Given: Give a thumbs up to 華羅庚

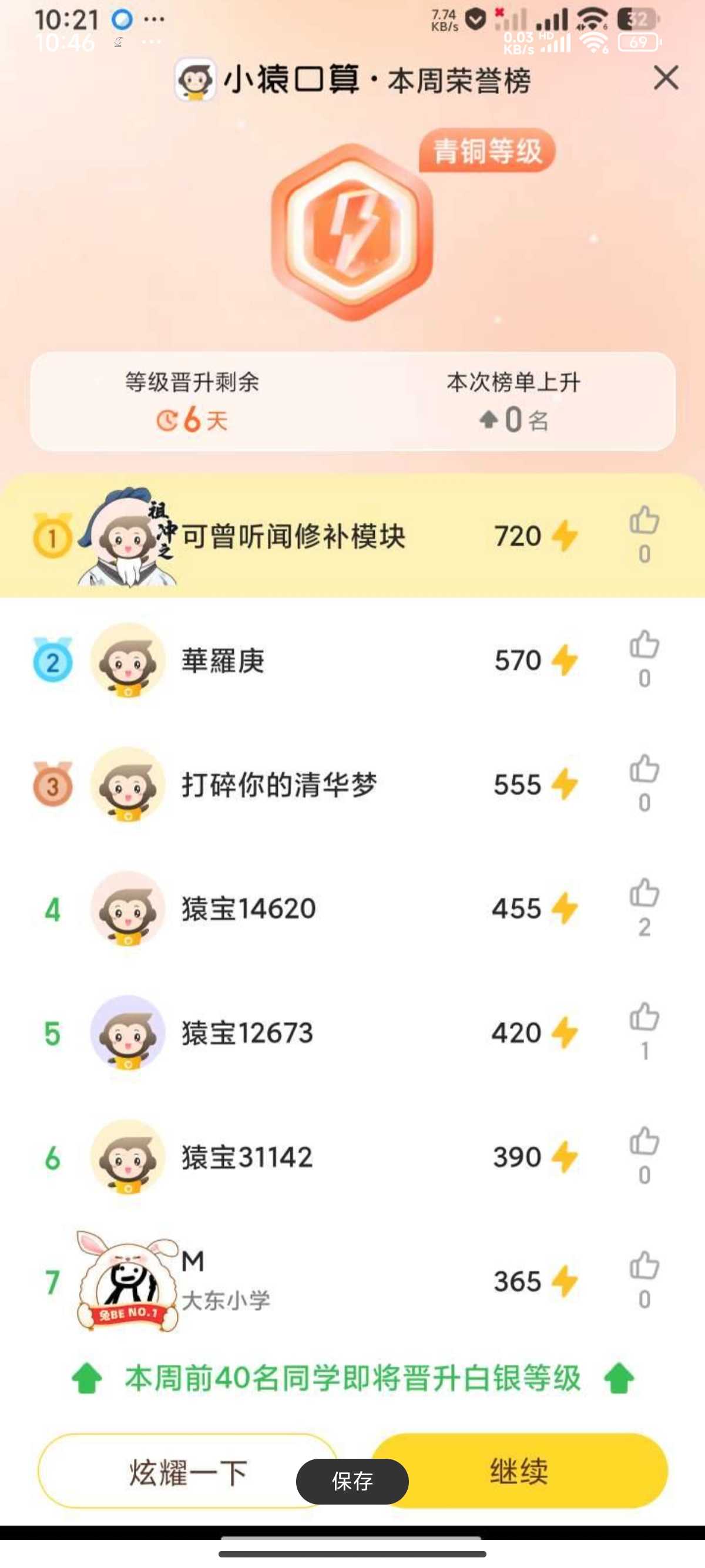Looking at the screenshot, I should 643,646.
